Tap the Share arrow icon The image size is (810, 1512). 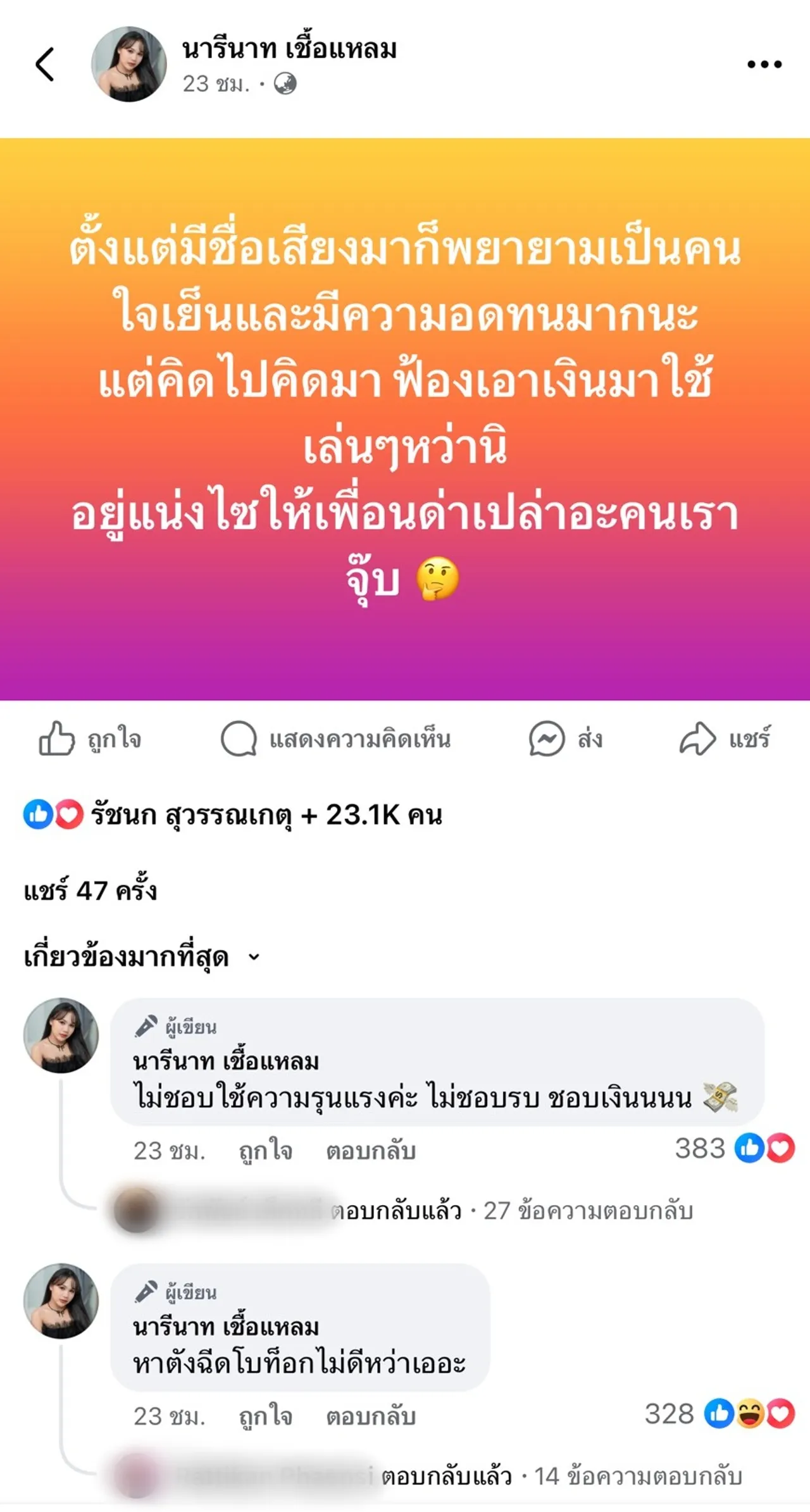(x=697, y=739)
